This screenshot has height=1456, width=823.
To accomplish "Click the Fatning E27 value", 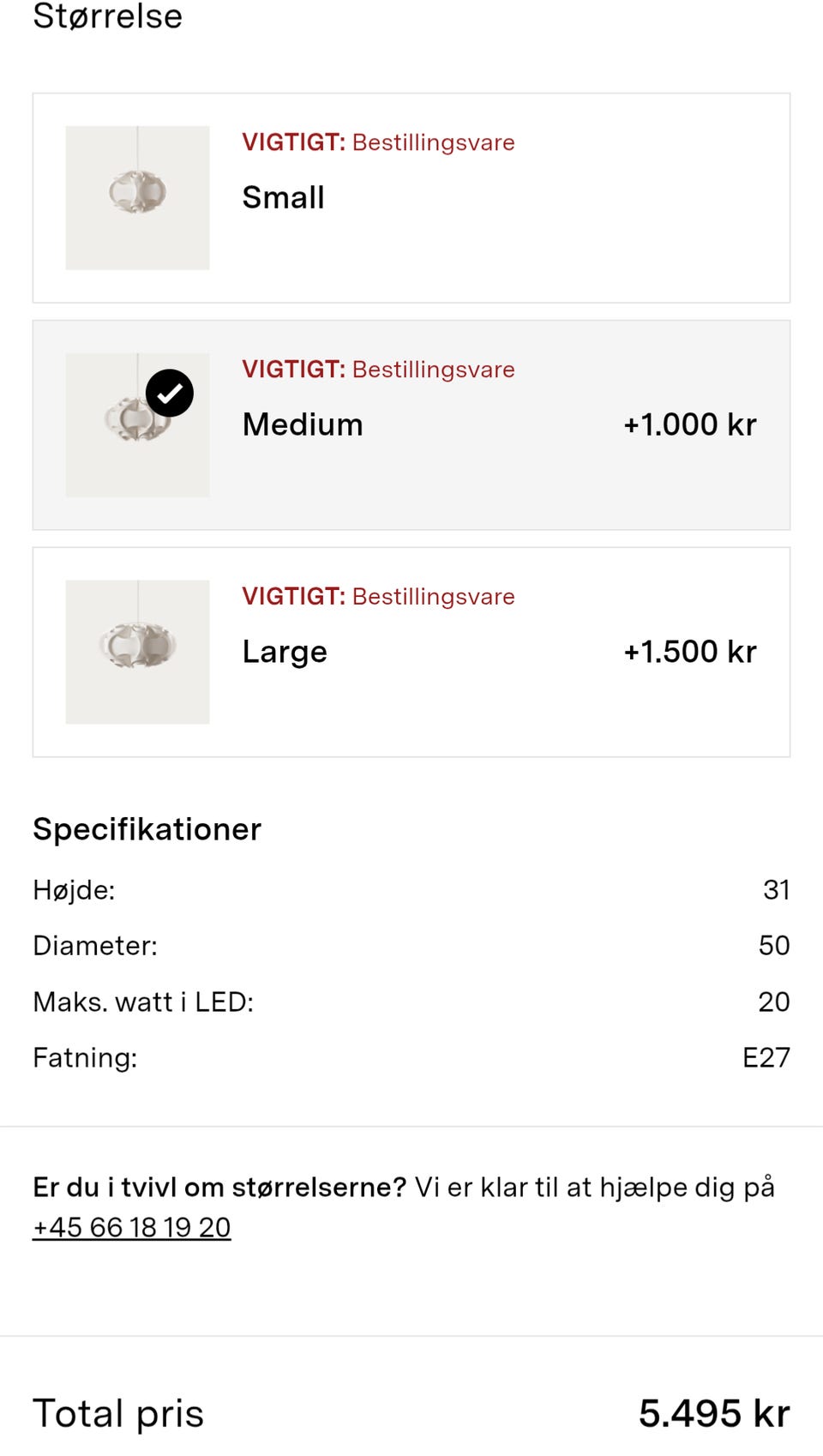I will click(768, 1058).
